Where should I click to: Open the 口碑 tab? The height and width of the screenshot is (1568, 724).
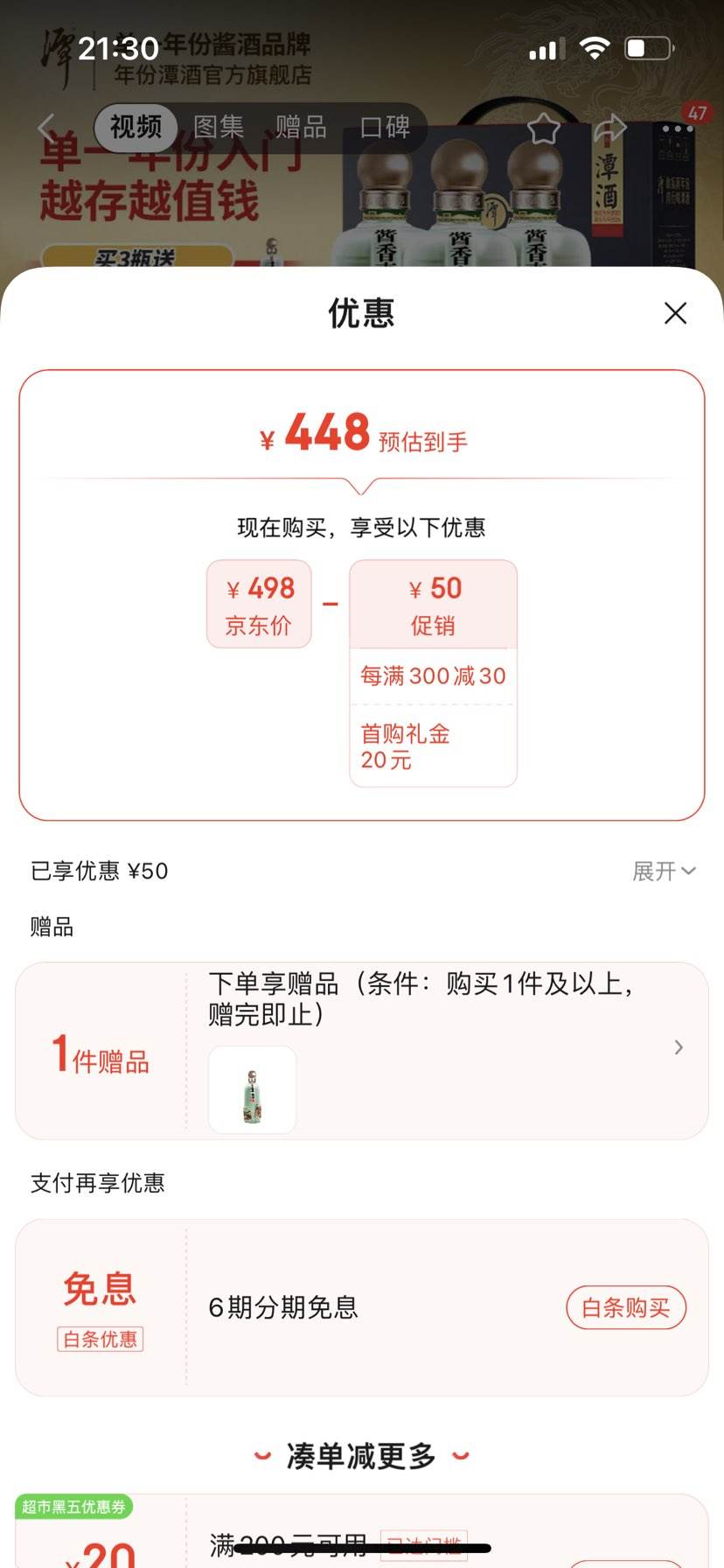tap(385, 128)
